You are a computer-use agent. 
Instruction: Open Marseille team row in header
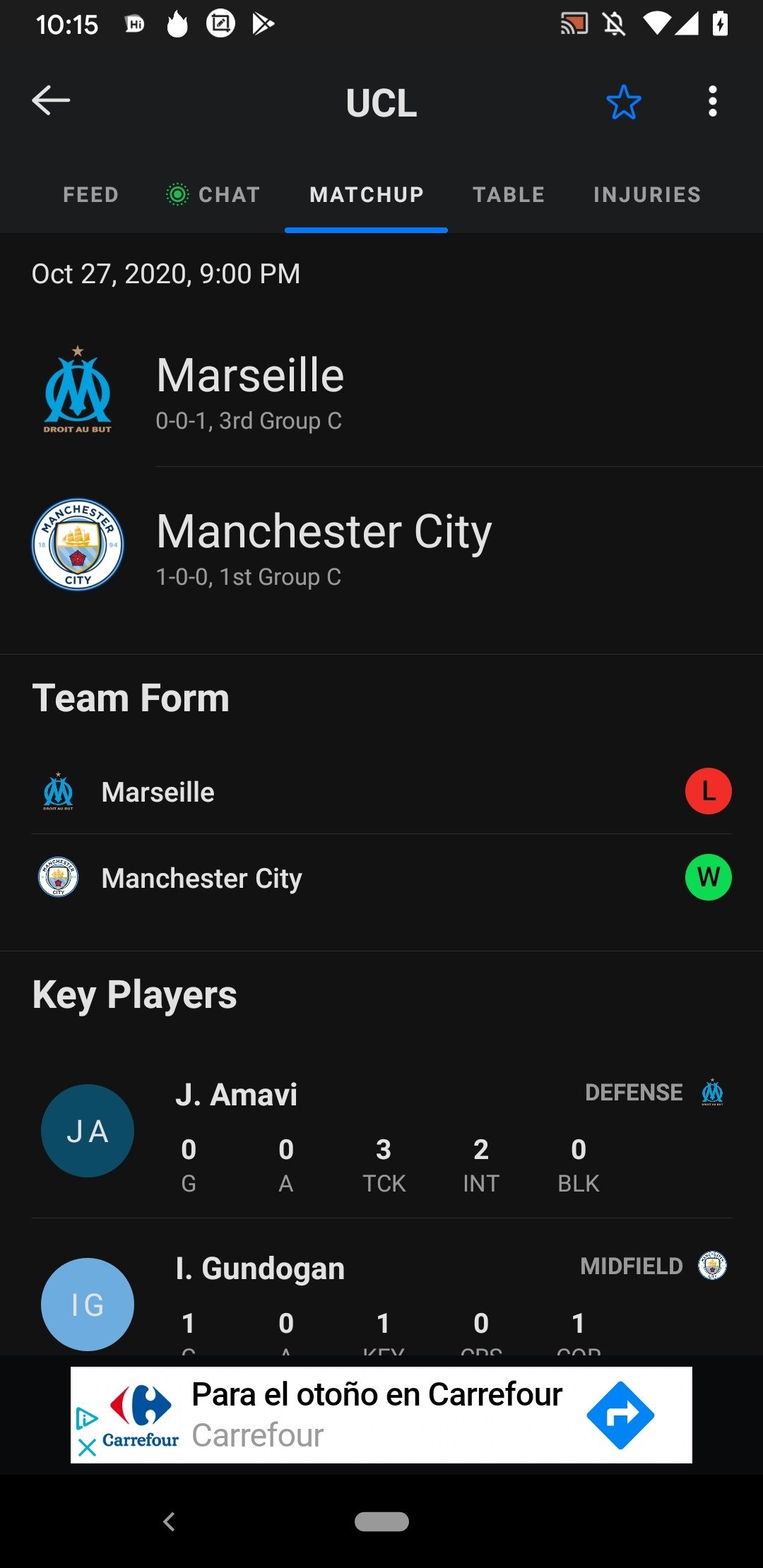click(381, 391)
